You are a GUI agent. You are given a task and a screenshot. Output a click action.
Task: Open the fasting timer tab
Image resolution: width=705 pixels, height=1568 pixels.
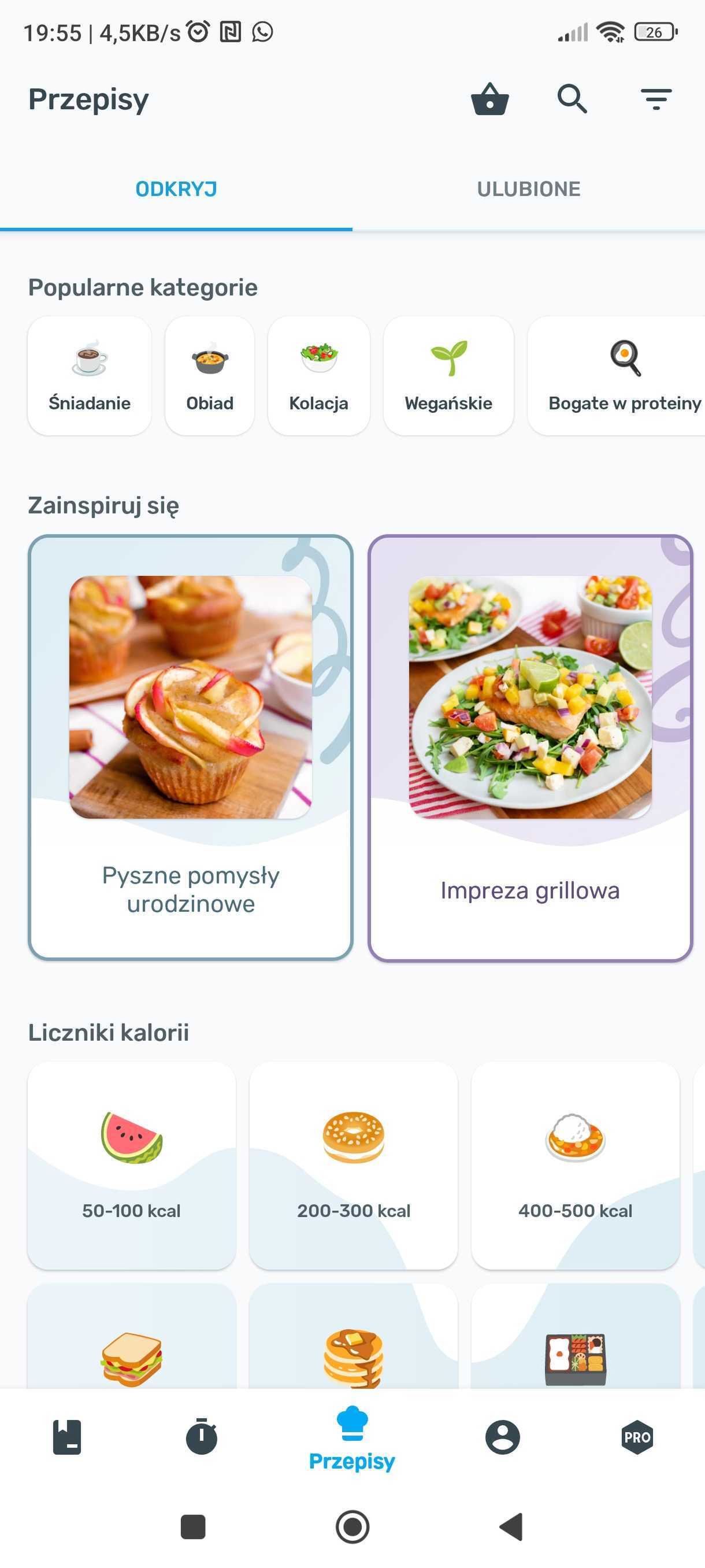click(201, 1437)
